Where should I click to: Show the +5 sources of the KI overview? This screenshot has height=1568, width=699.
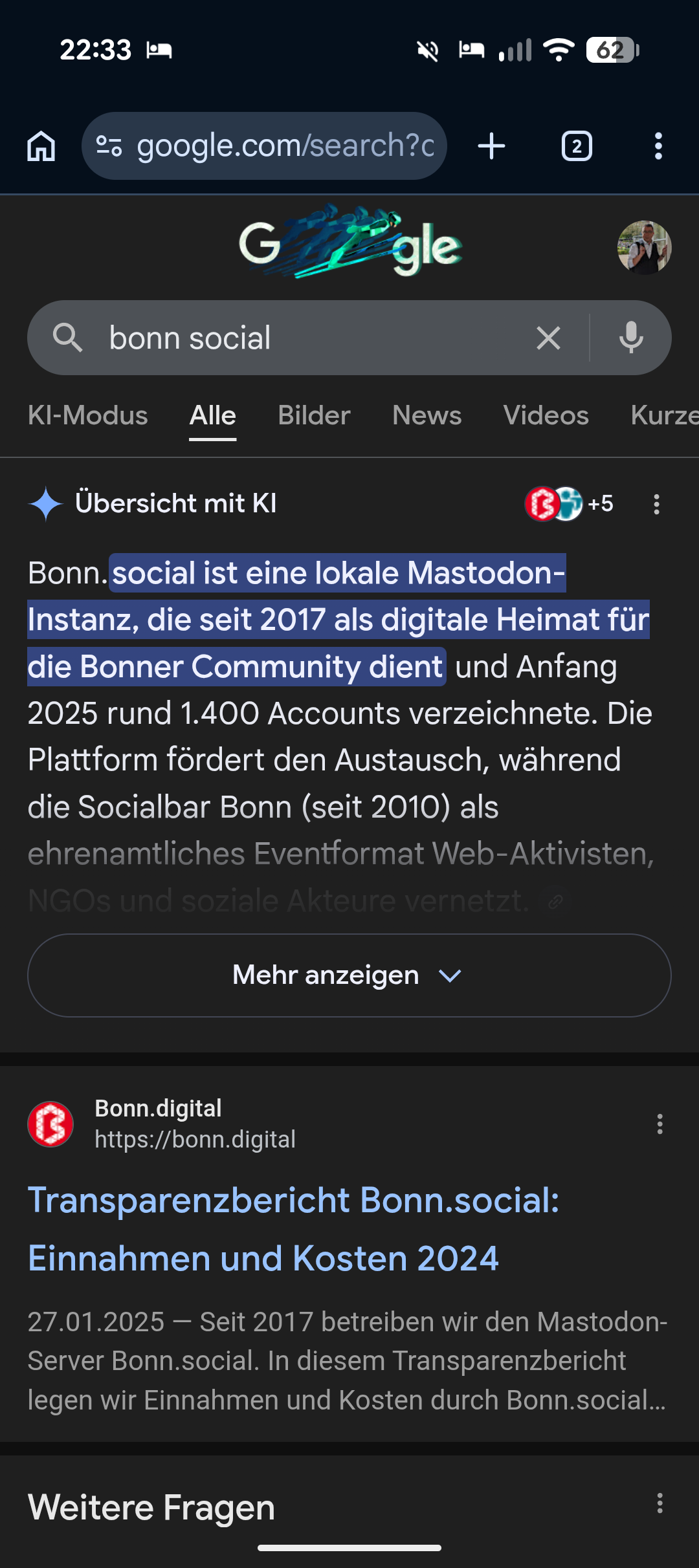570,504
